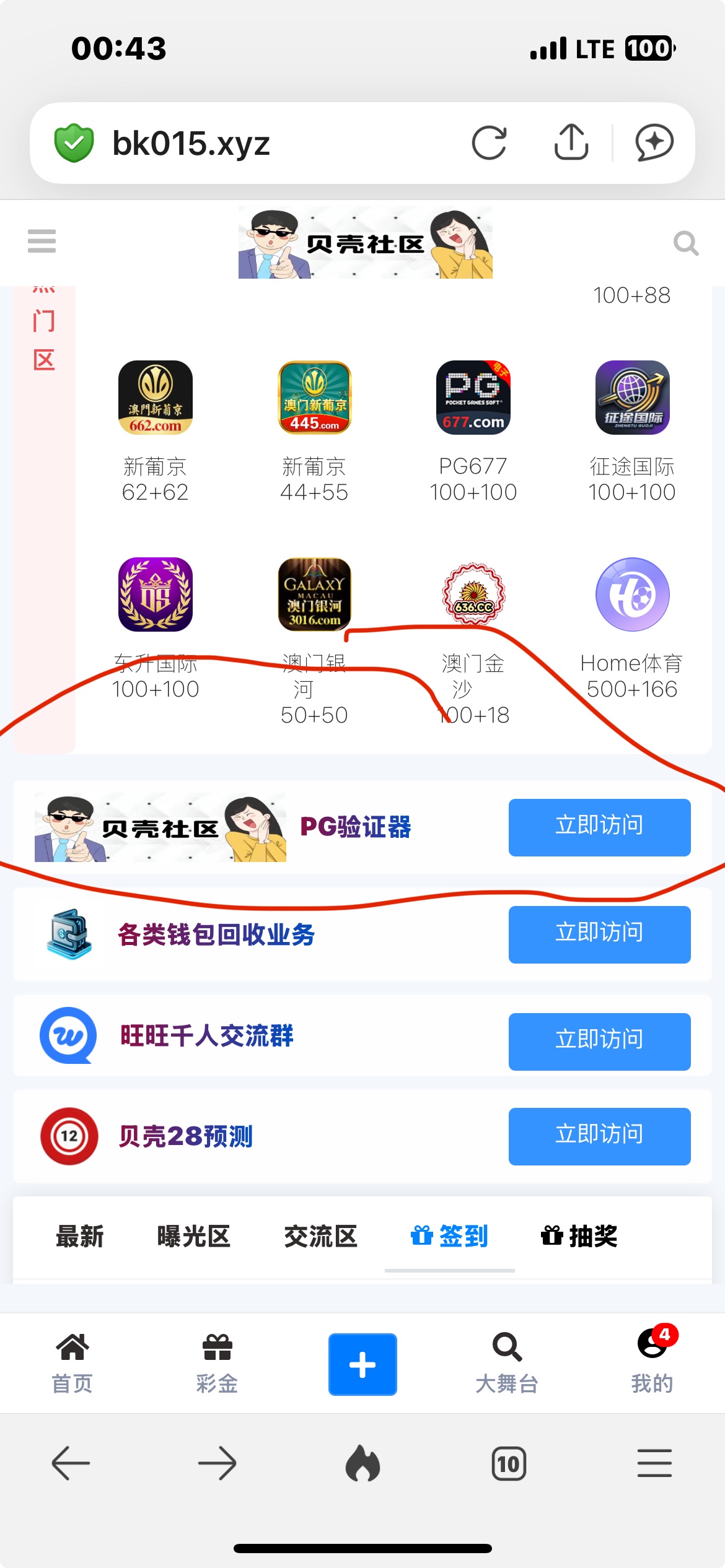Screen dimensions: 725x1568
Task: Share this page from address bar
Action: pos(571,143)
